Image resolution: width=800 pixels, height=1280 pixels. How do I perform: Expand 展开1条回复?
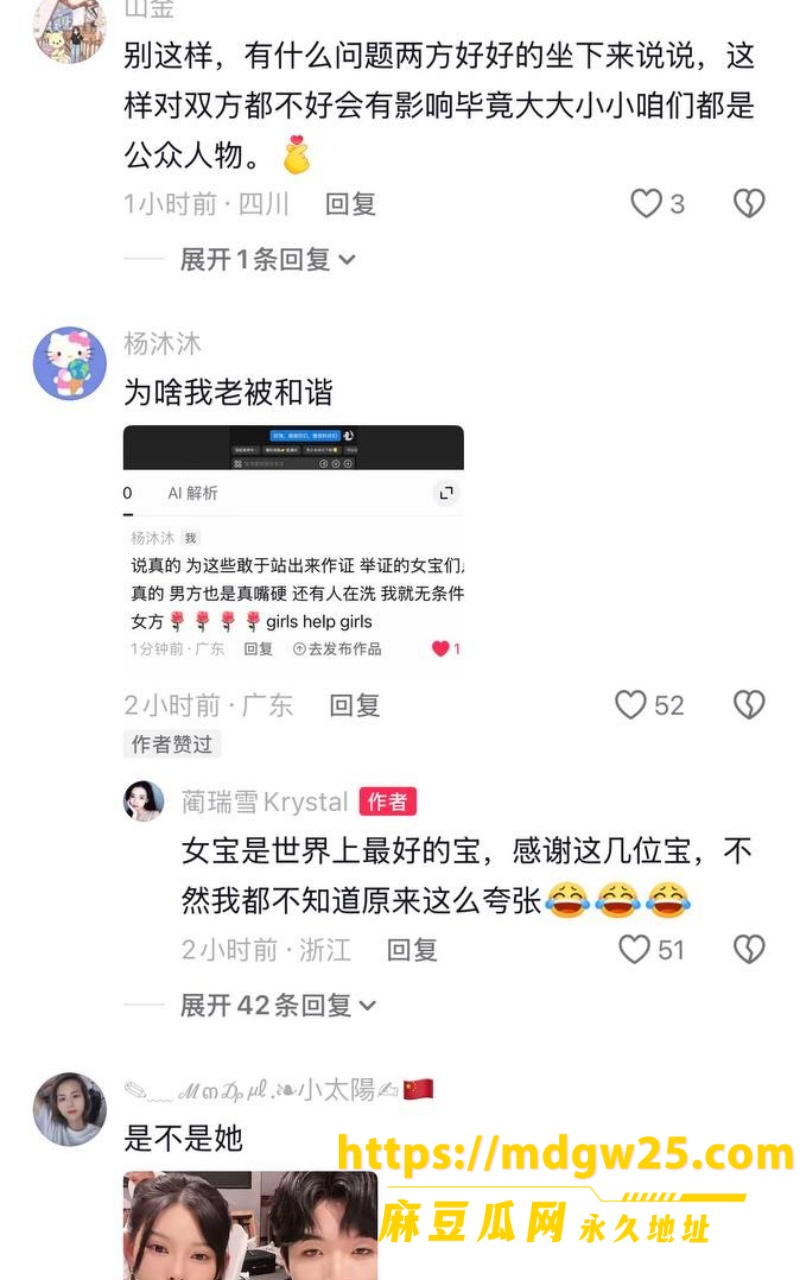click(268, 260)
